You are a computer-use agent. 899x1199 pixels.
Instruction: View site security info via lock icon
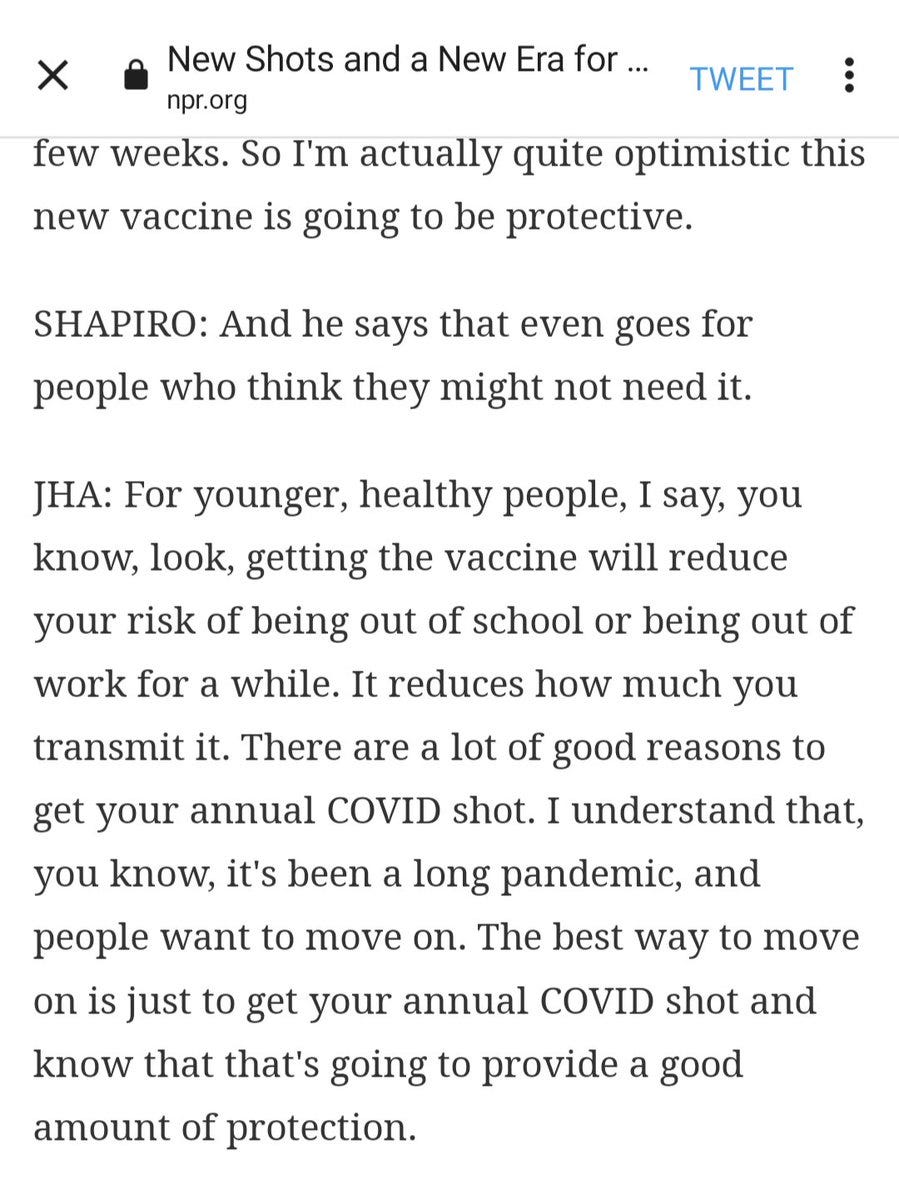[133, 78]
